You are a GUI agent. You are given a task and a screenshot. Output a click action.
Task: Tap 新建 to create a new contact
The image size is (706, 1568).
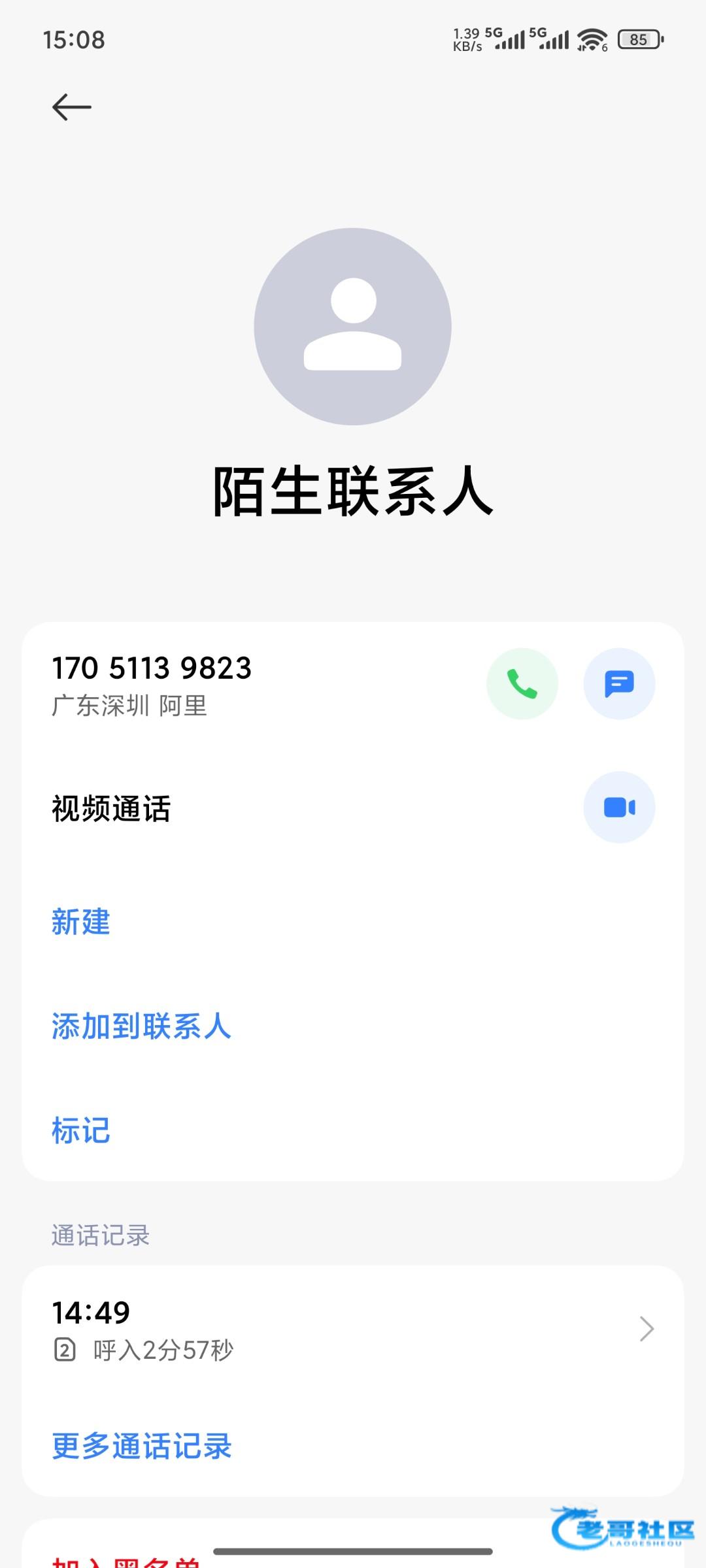(81, 922)
